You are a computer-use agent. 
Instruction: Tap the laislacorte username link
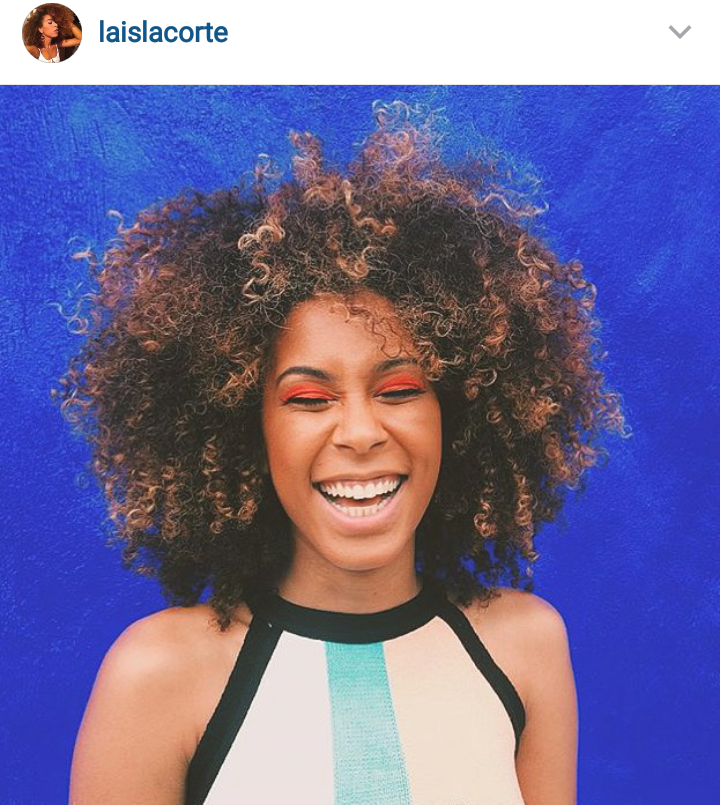(x=163, y=33)
